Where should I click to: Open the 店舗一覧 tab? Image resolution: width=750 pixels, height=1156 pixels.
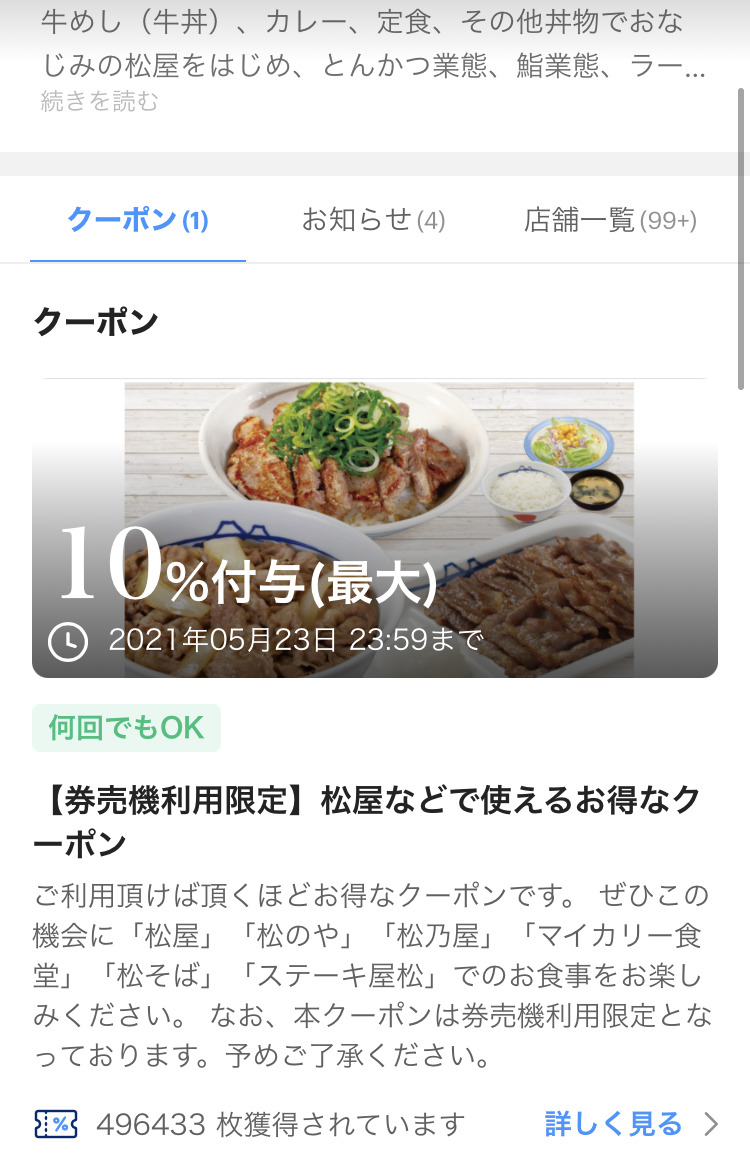pos(610,220)
